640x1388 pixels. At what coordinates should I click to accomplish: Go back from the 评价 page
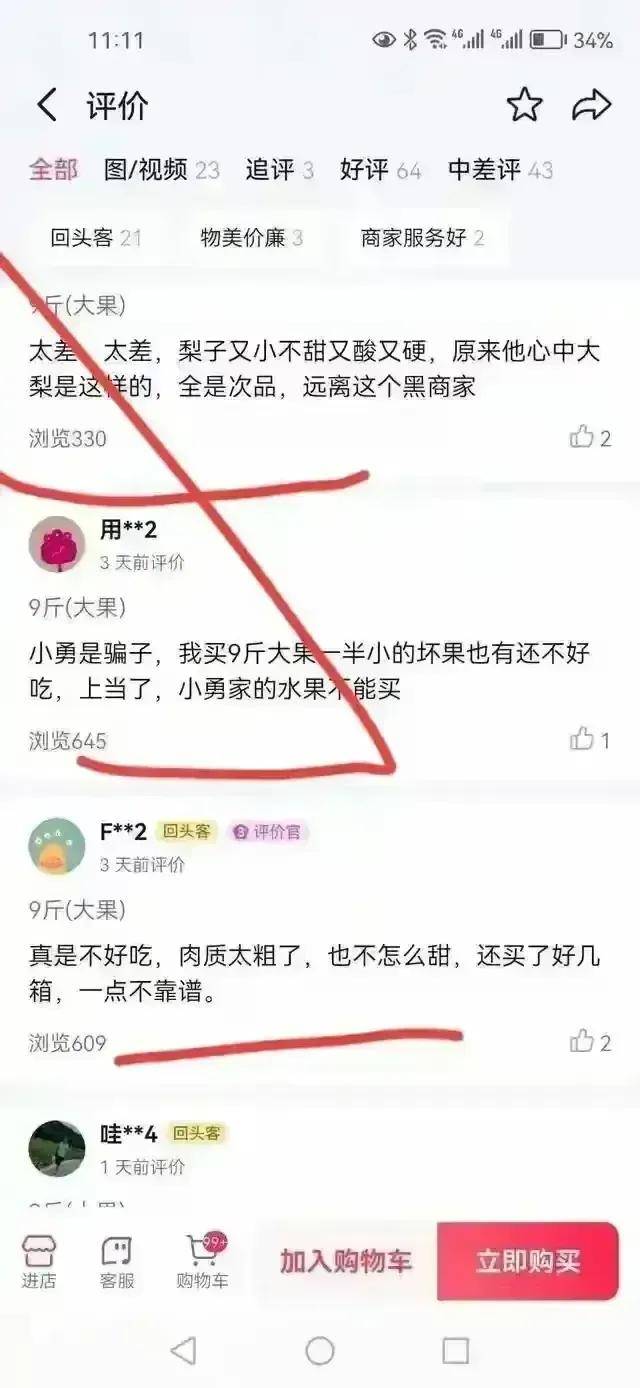pyautogui.click(x=46, y=104)
